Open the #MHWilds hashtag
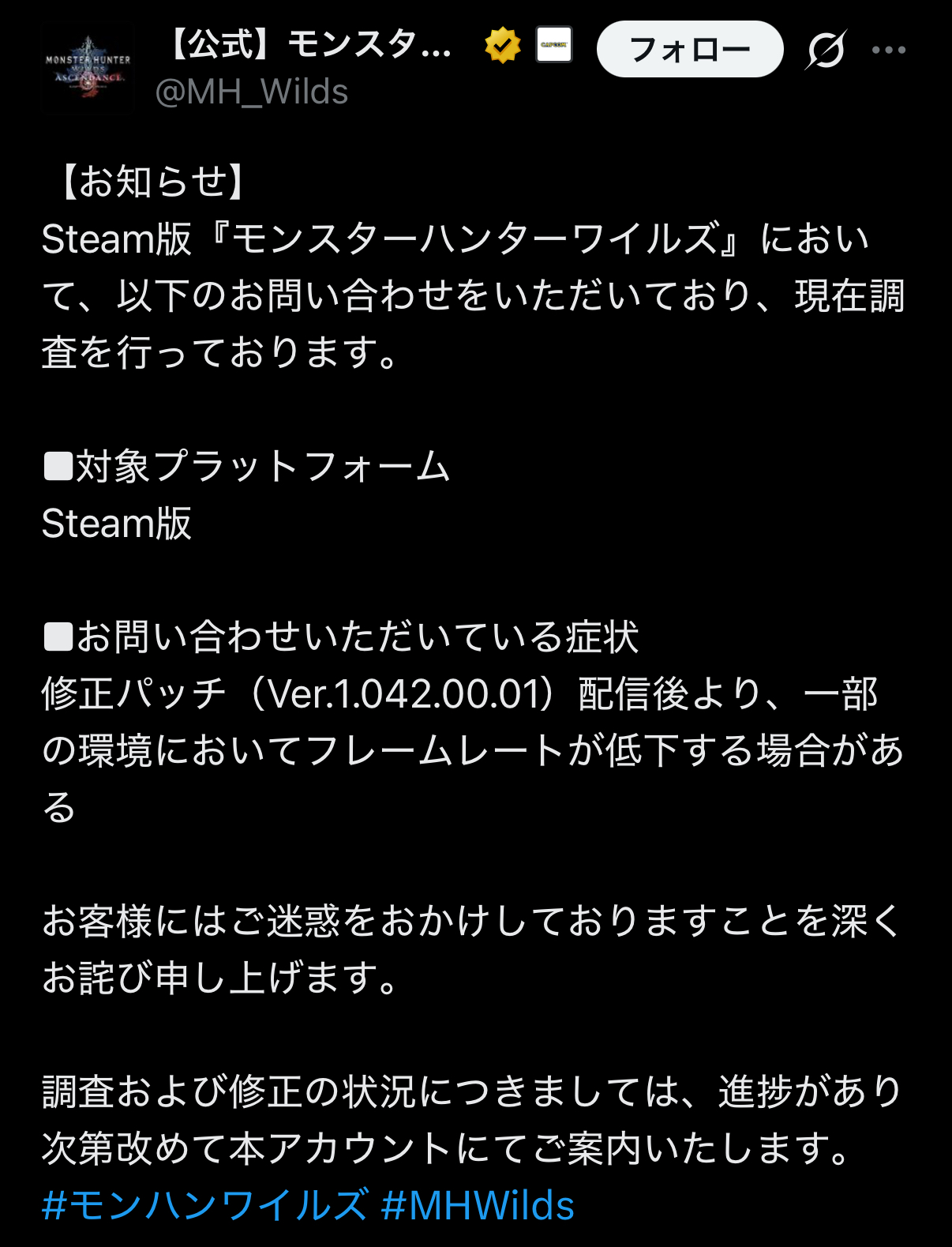The height and width of the screenshot is (1247, 952). (478, 1205)
